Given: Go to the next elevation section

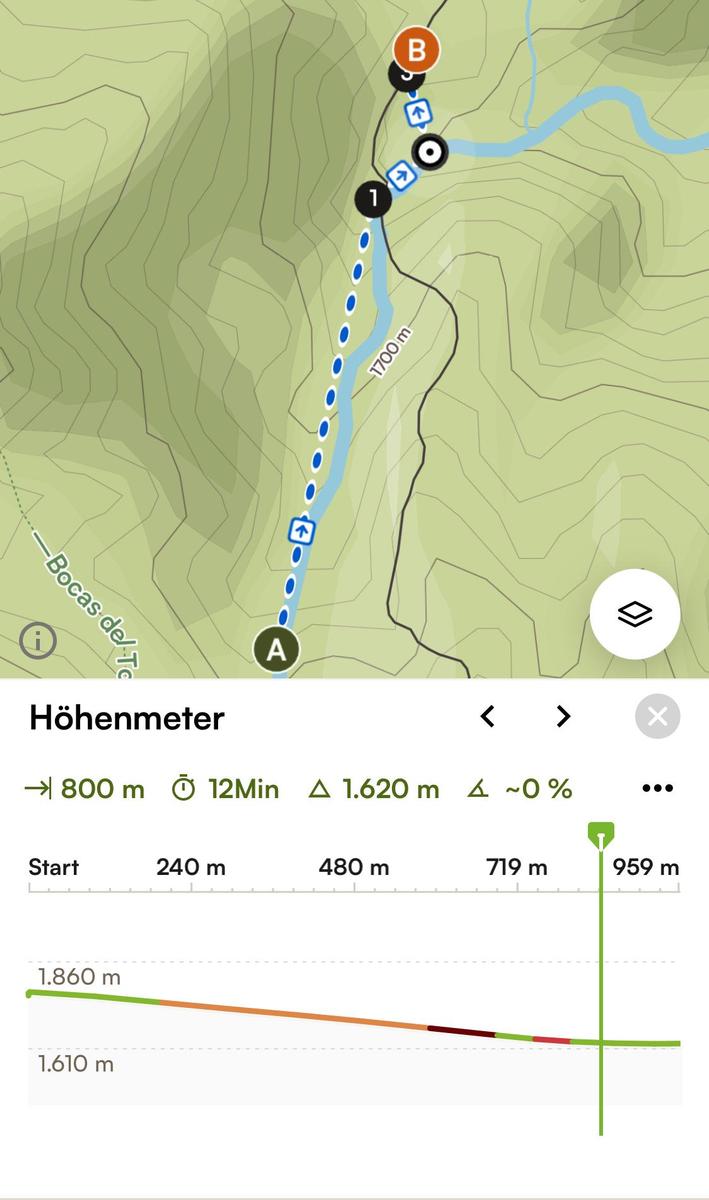Looking at the screenshot, I should pos(563,716).
